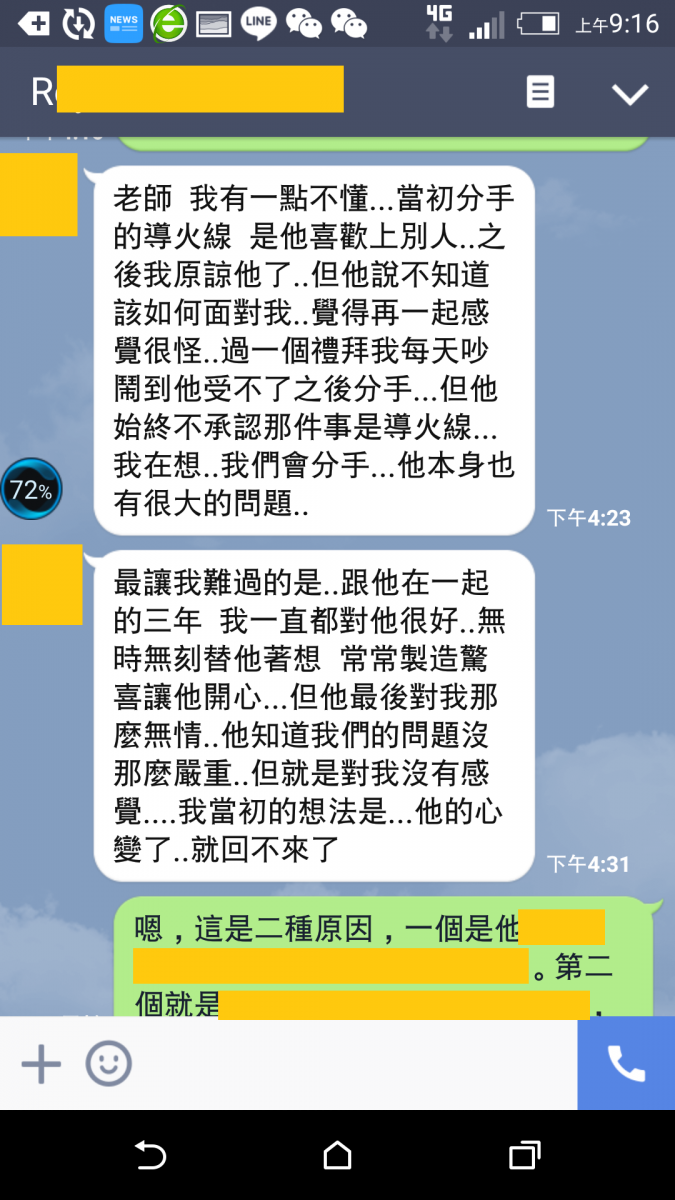
Task: Open the recent apps overview
Action: pyautogui.click(x=525, y=1156)
